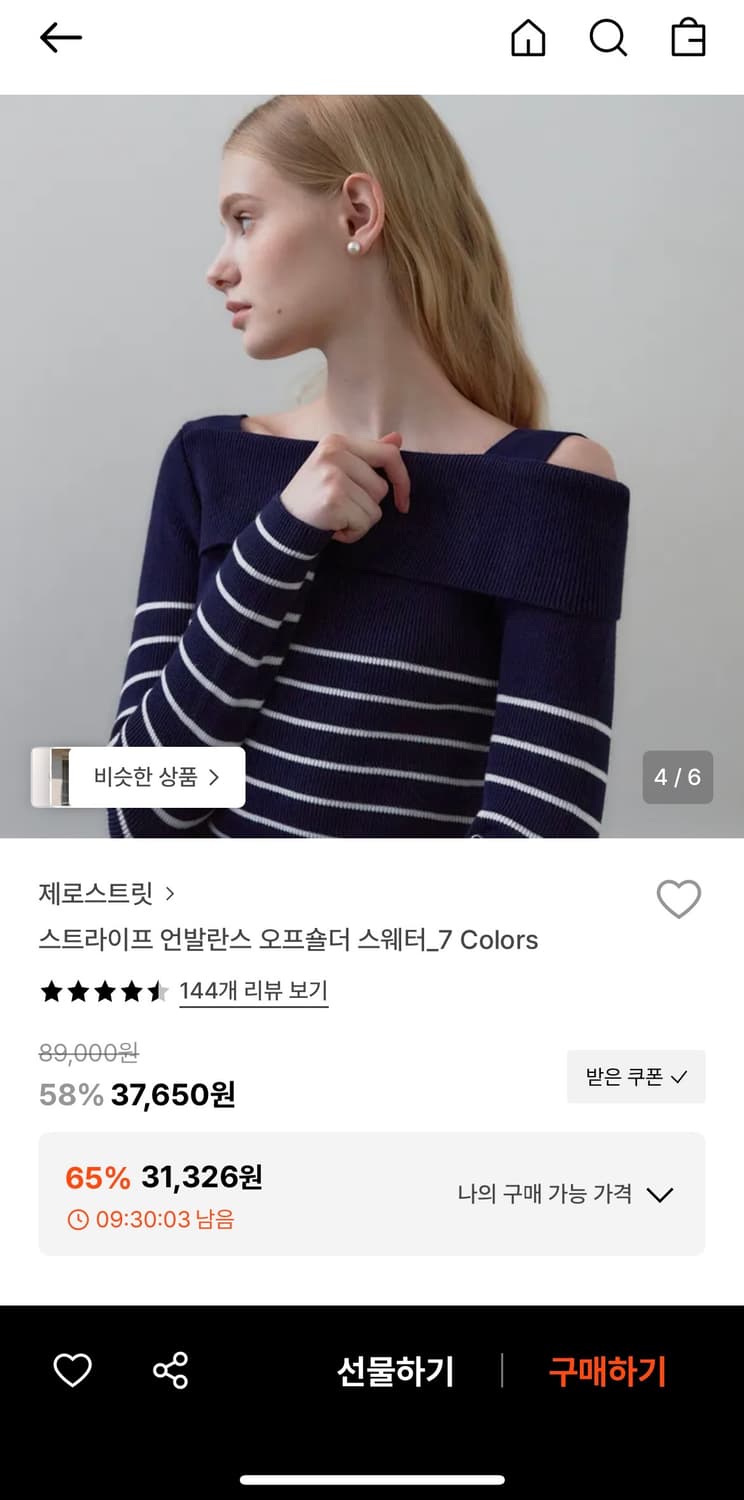This screenshot has height=1500, width=744.
Task: Tap the heart icon next to the brand name
Action: (x=679, y=898)
